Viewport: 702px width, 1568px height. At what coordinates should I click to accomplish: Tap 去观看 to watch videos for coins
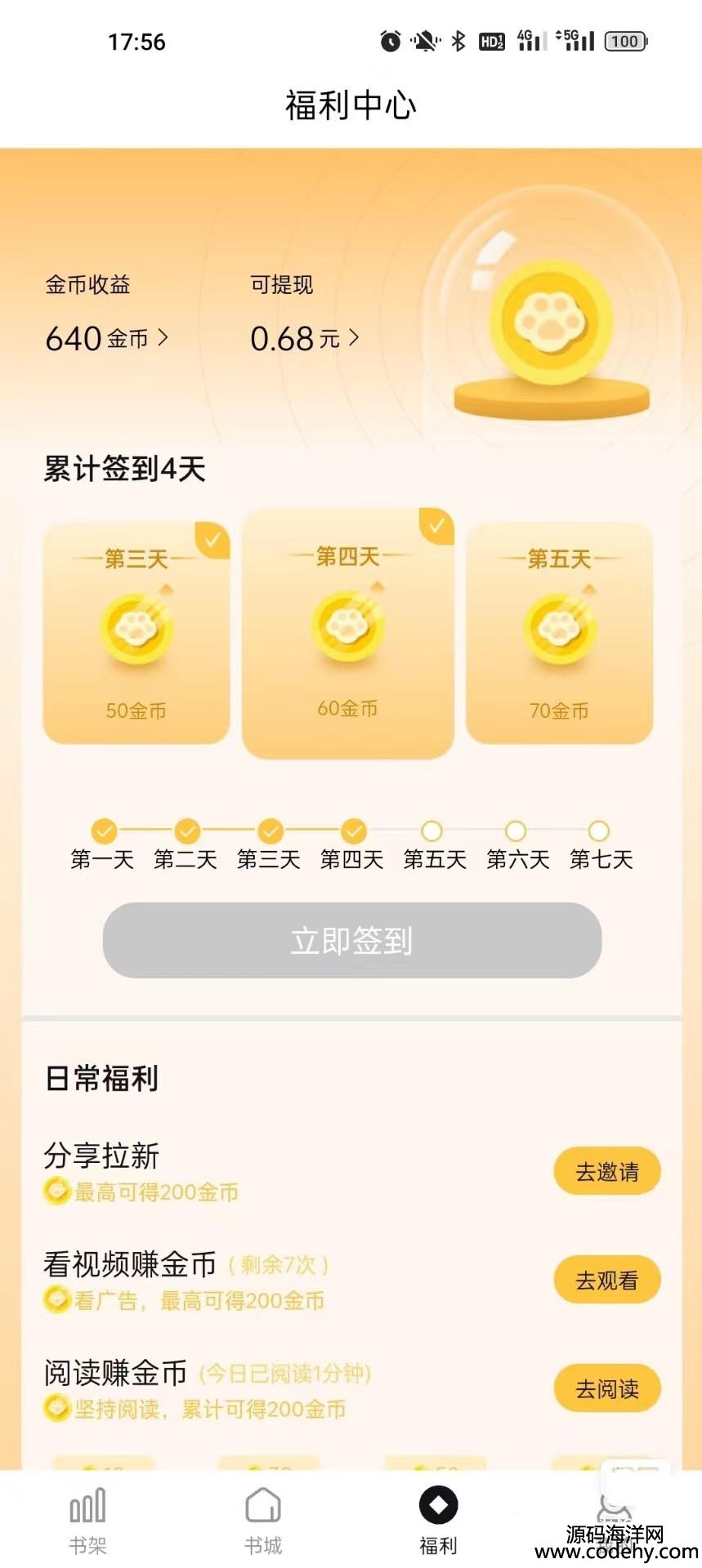pos(606,1280)
